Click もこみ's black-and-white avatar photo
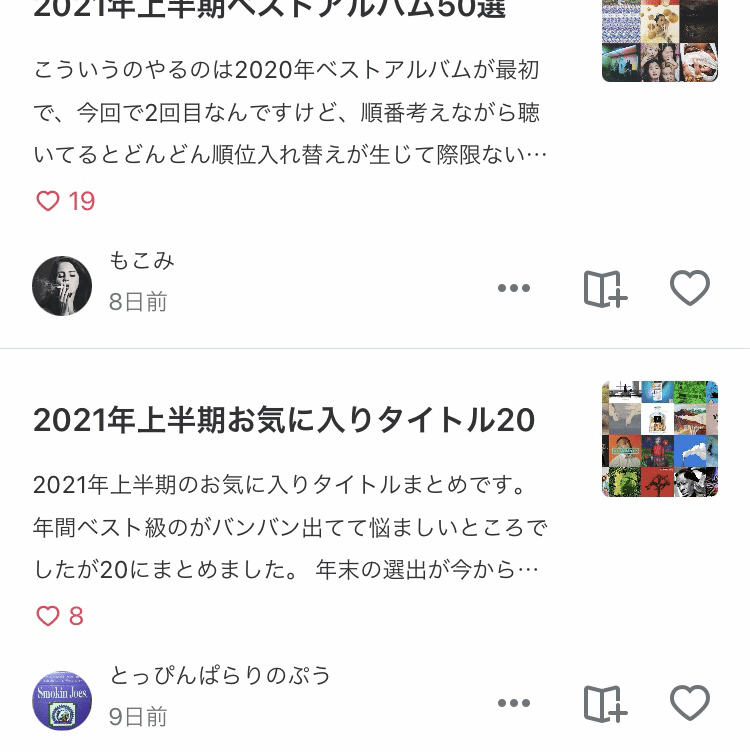The width and height of the screenshot is (750, 752). [x=62, y=286]
